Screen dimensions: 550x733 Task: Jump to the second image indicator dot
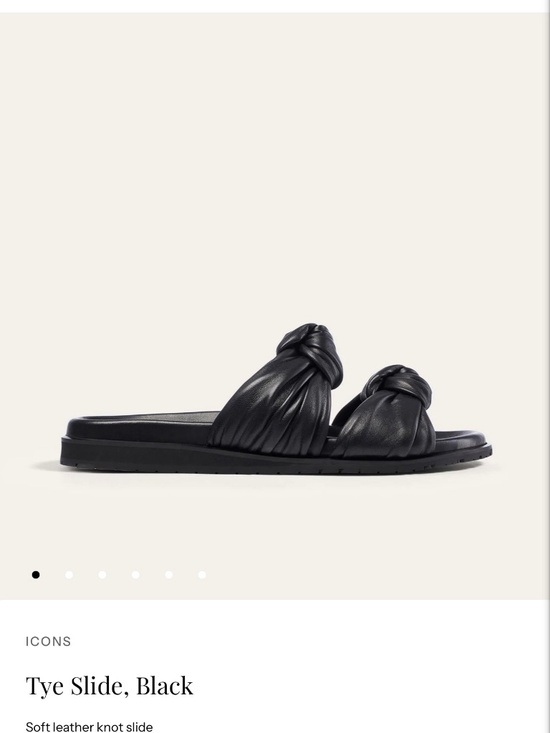pyautogui.click(x=69, y=575)
